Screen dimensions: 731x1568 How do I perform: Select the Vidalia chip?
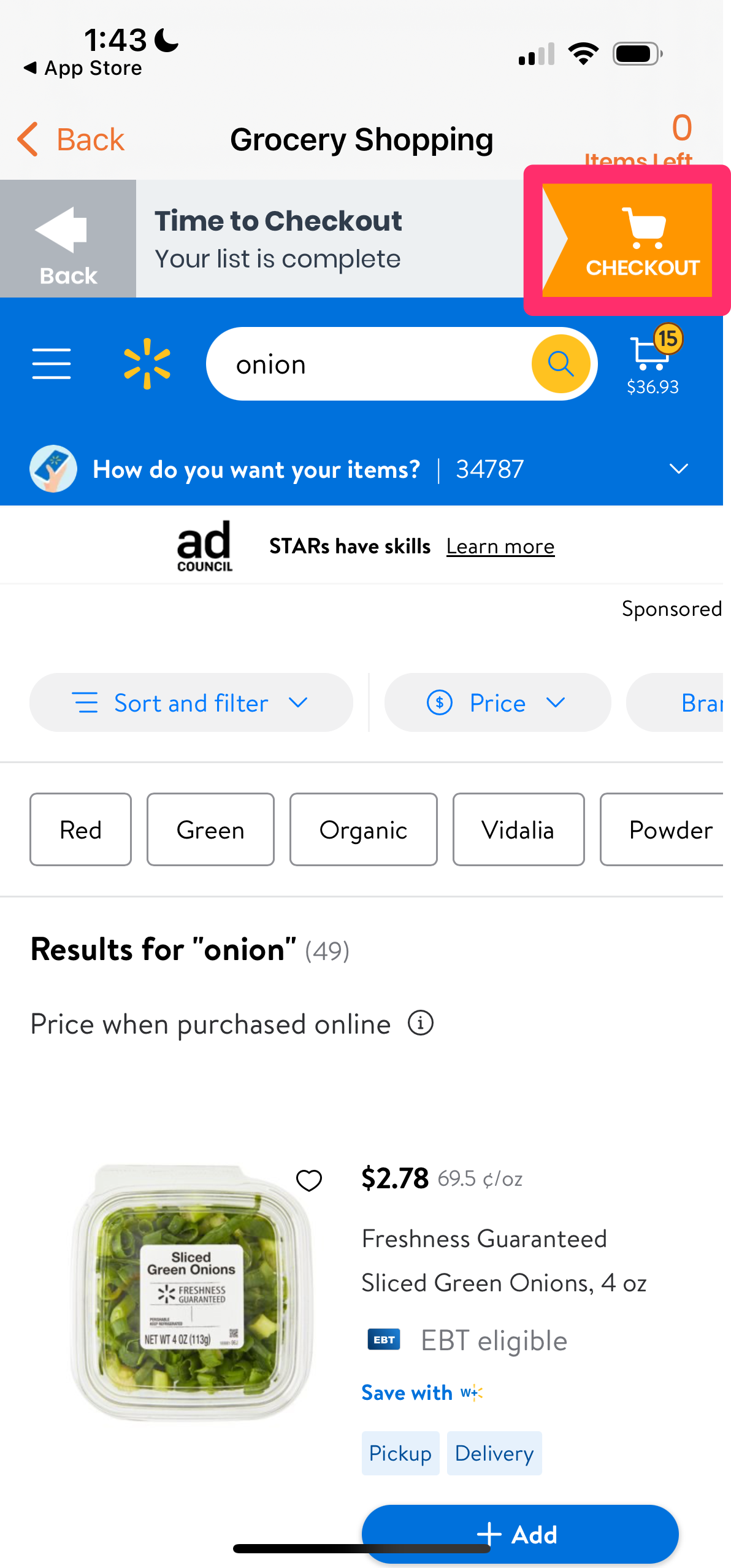[518, 829]
